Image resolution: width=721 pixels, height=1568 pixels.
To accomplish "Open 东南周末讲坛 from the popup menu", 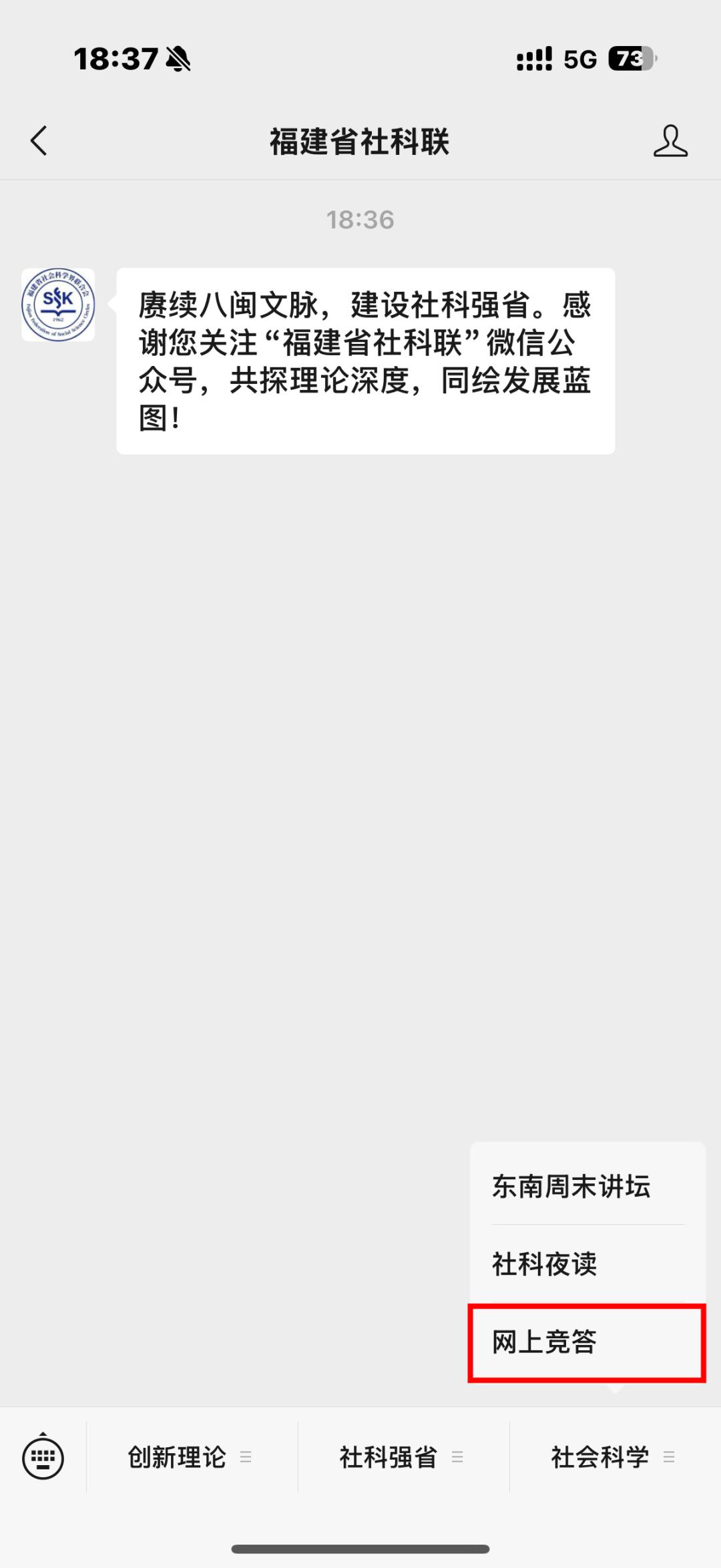I will coord(571,1186).
